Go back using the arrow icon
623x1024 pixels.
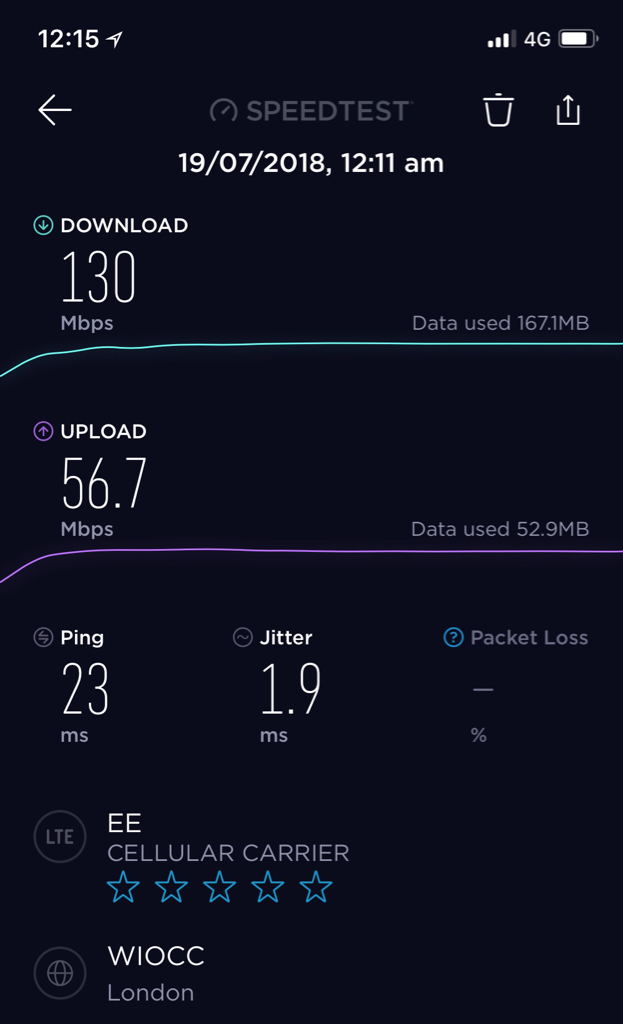pyautogui.click(x=55, y=111)
